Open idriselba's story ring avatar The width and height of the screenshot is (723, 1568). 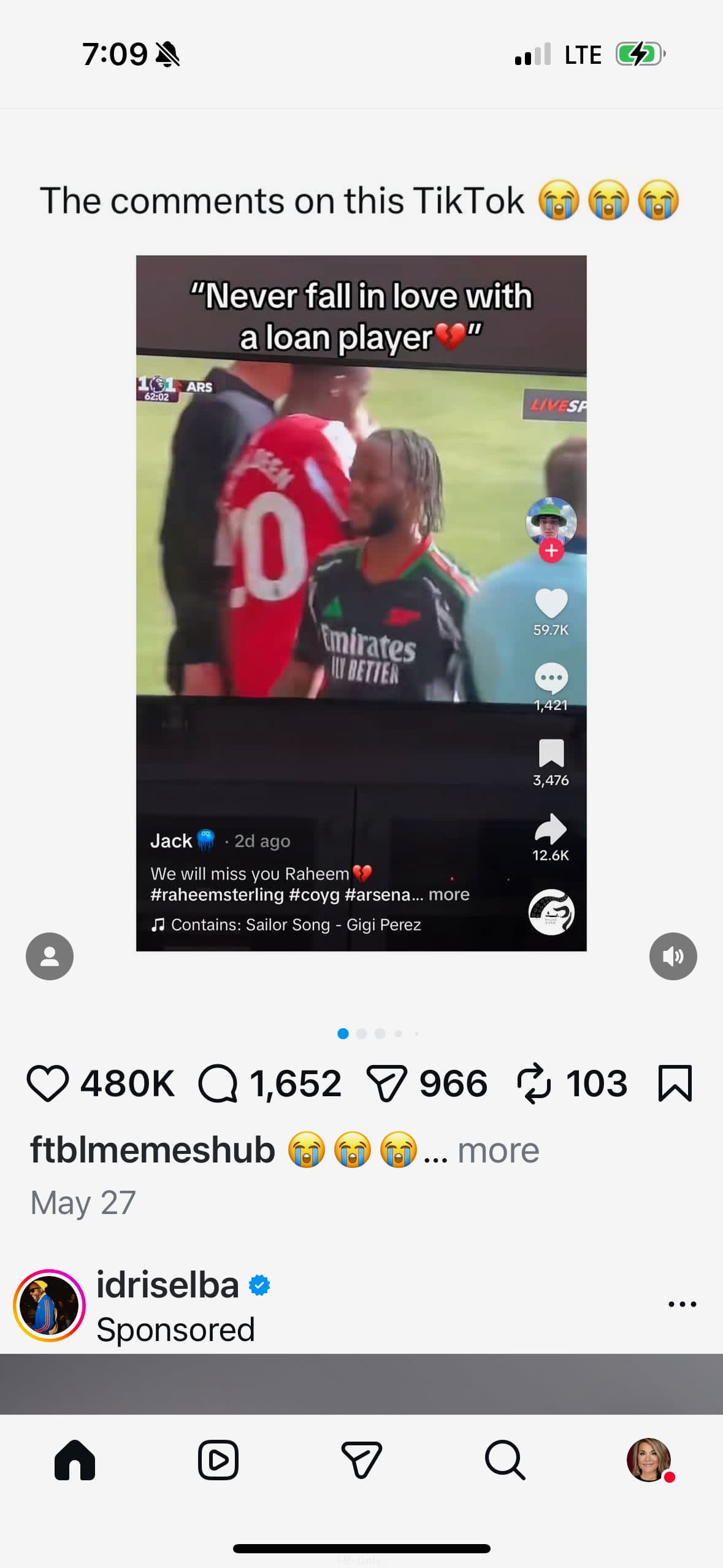(x=49, y=1305)
